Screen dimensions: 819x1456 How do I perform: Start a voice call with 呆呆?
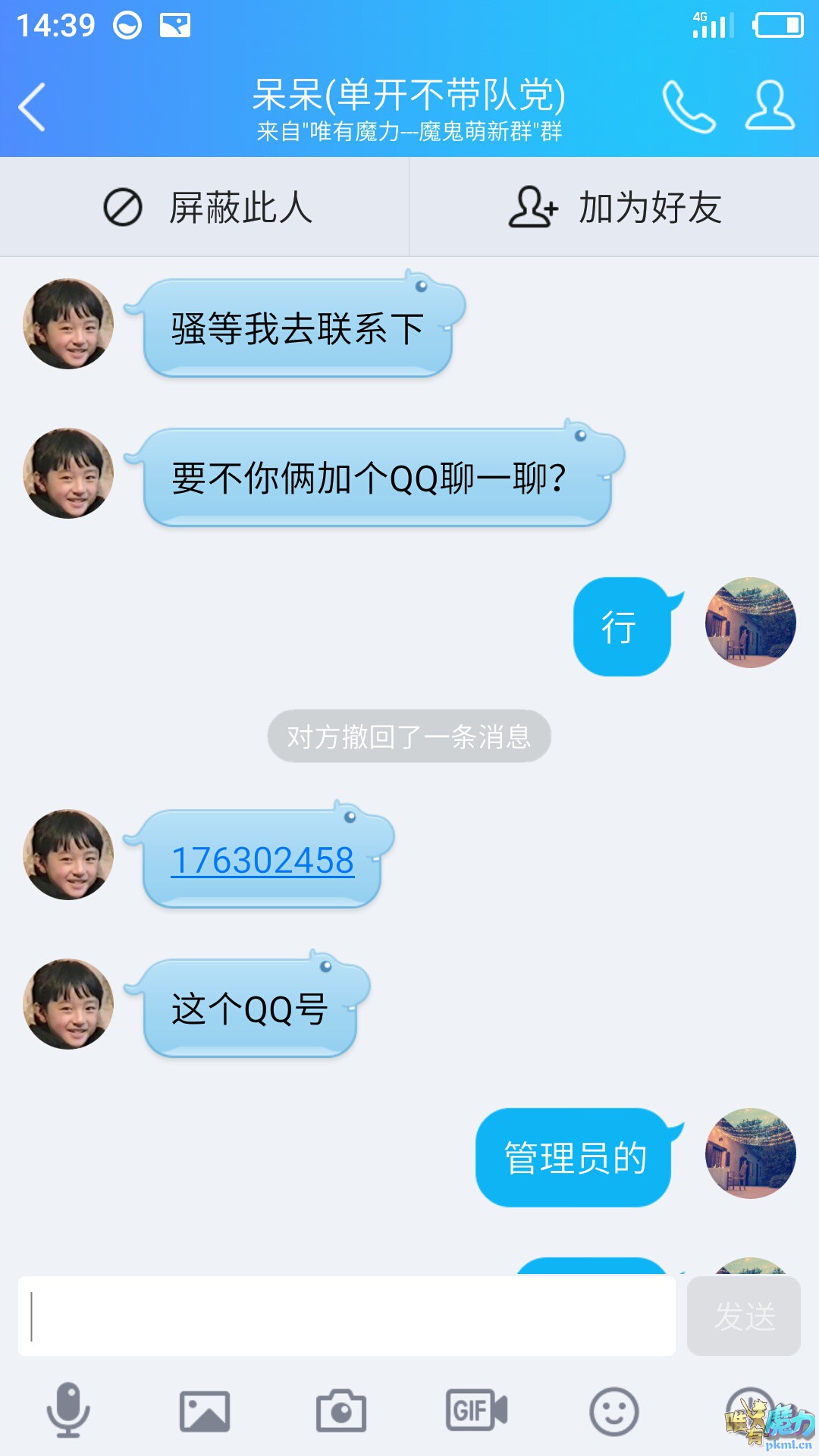click(689, 107)
